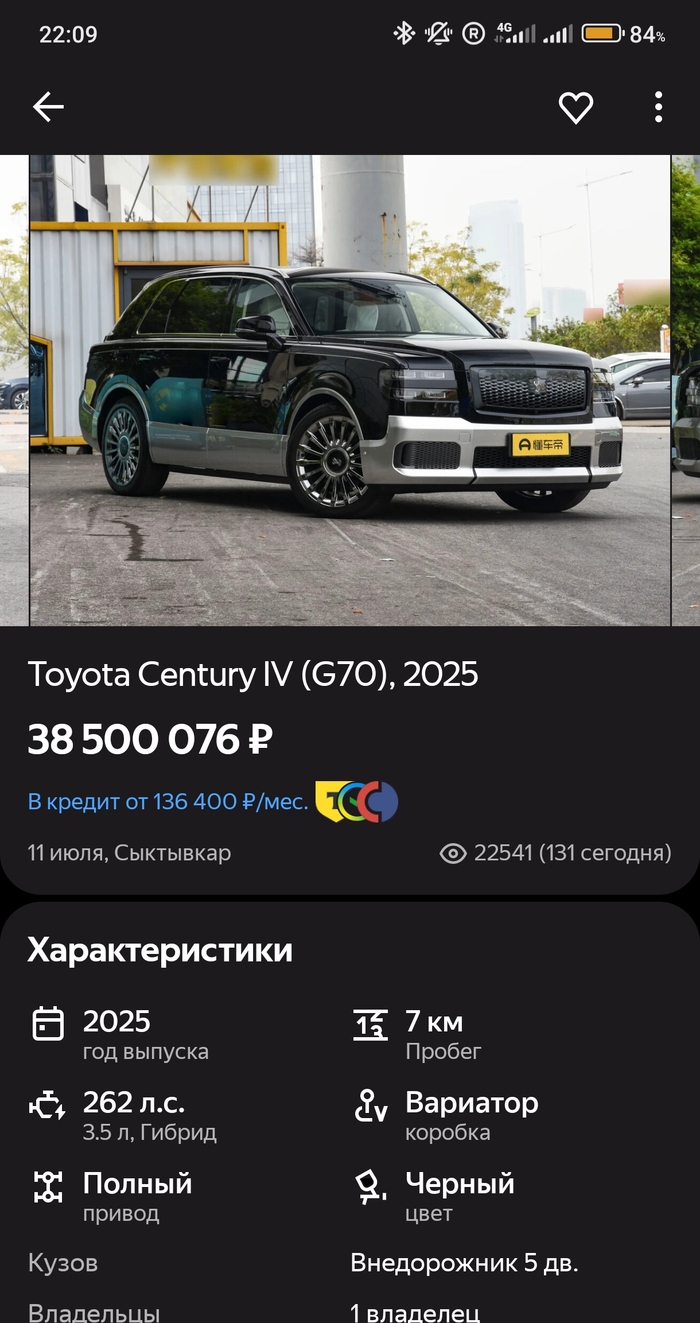Open the credit offer from 136 400 ₽/мес.
The width and height of the screenshot is (700, 1323).
pyautogui.click(x=168, y=801)
